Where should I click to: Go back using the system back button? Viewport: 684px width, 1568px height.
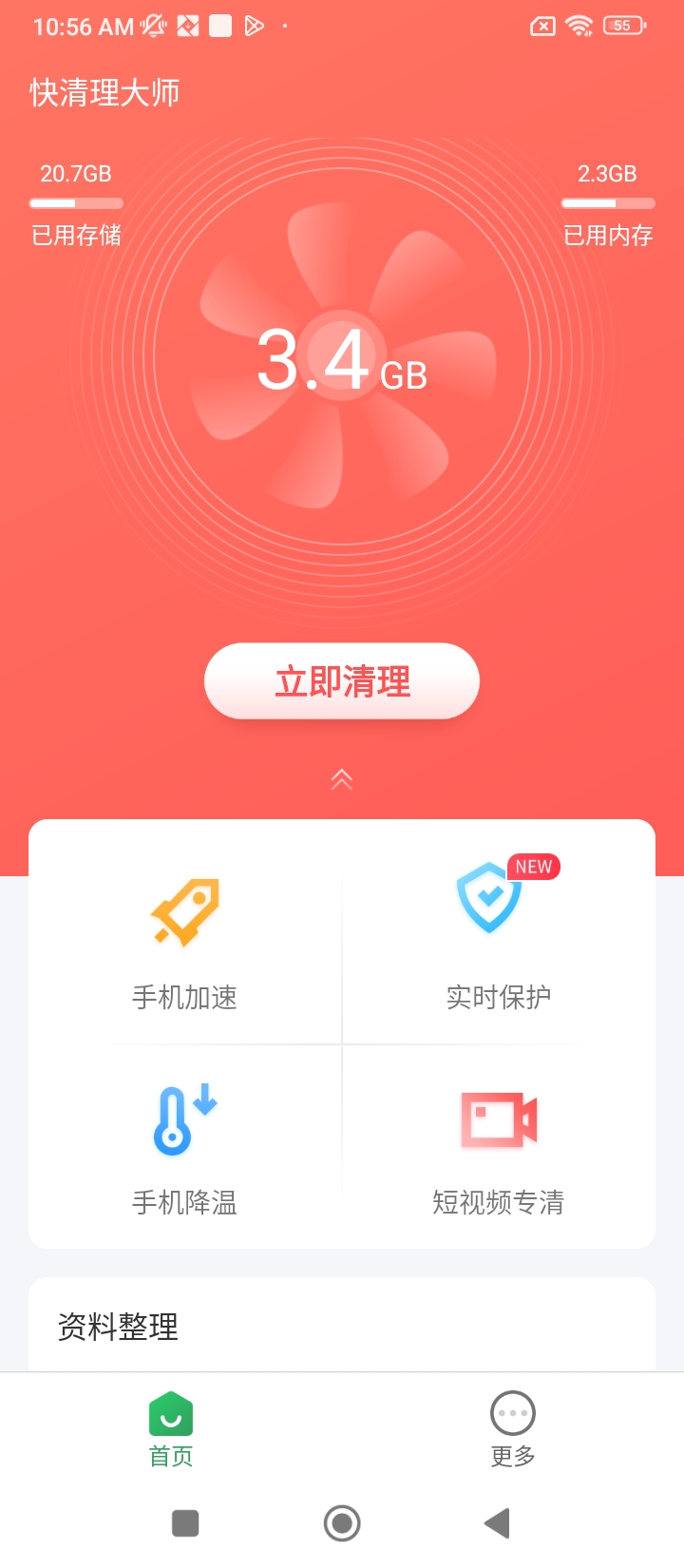click(x=497, y=1523)
